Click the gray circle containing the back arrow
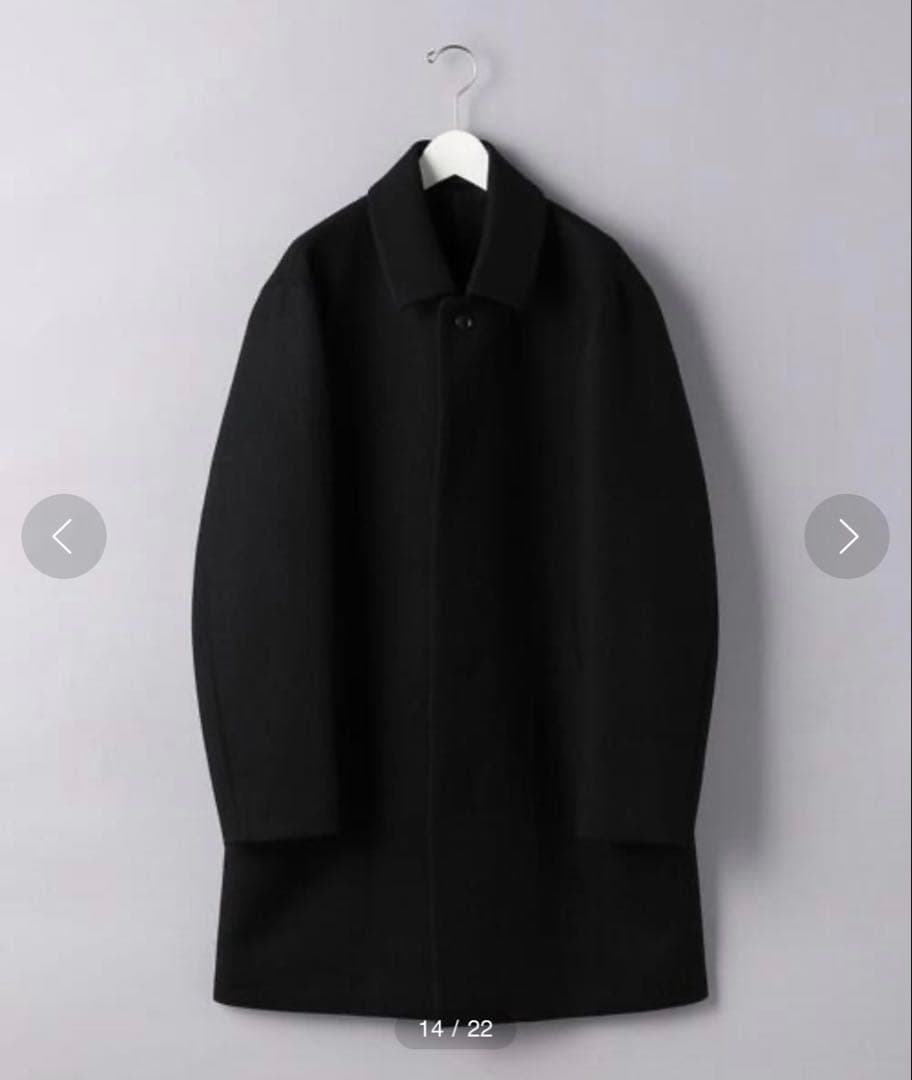Screen dimensions: 912x1080 pyautogui.click(x=63, y=536)
